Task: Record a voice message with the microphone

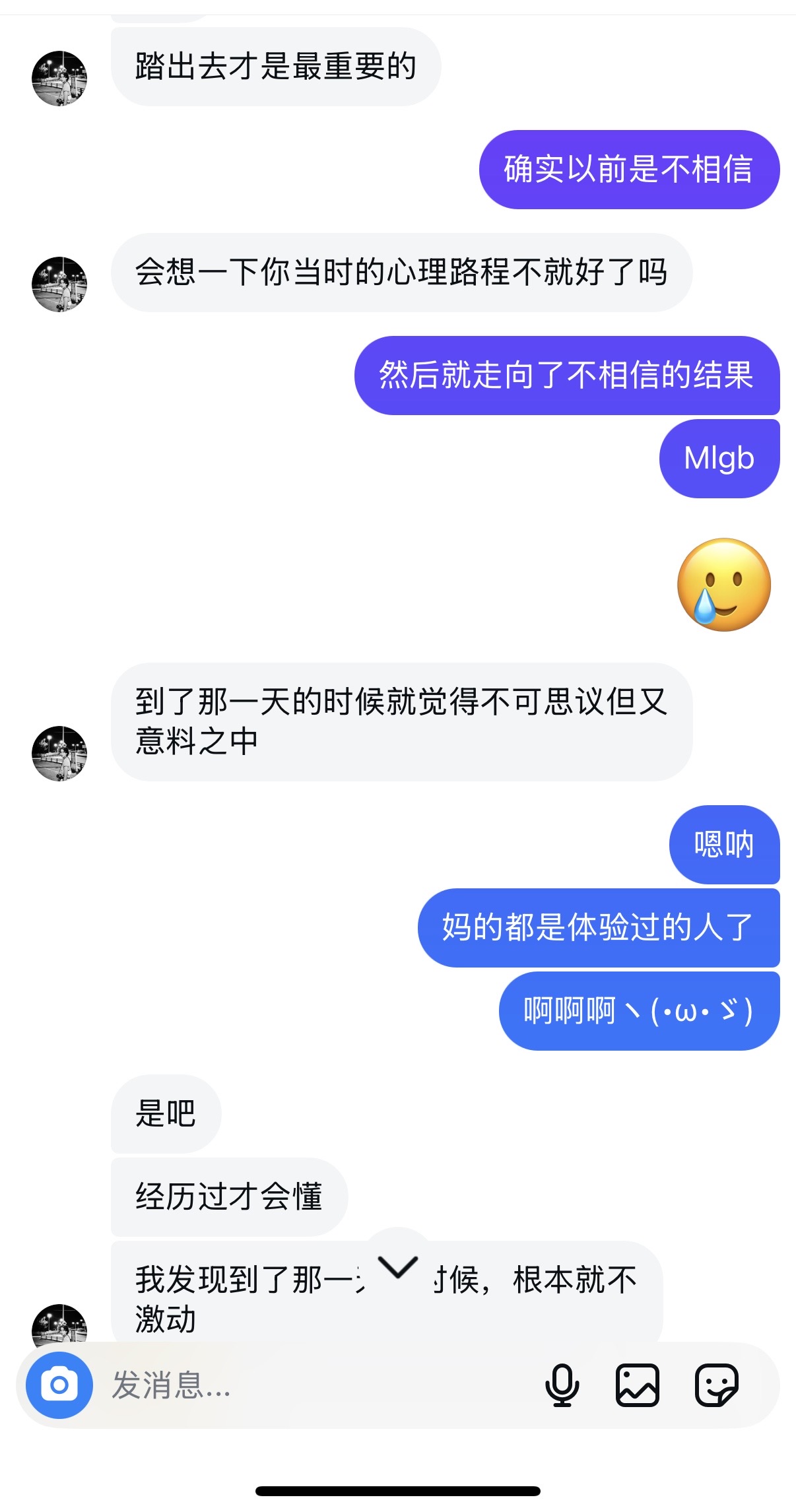Action: point(562,1385)
